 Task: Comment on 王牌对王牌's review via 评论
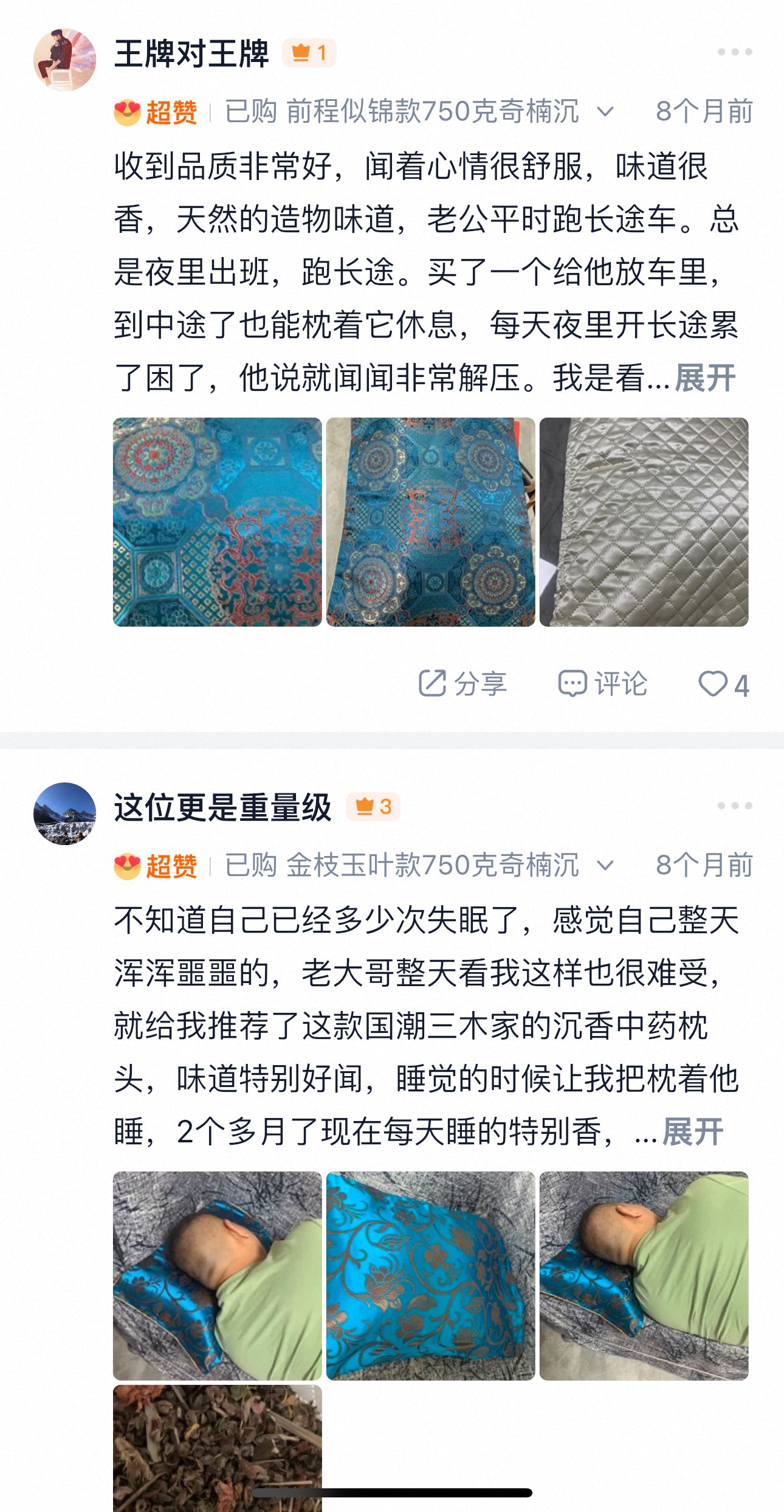(x=602, y=683)
